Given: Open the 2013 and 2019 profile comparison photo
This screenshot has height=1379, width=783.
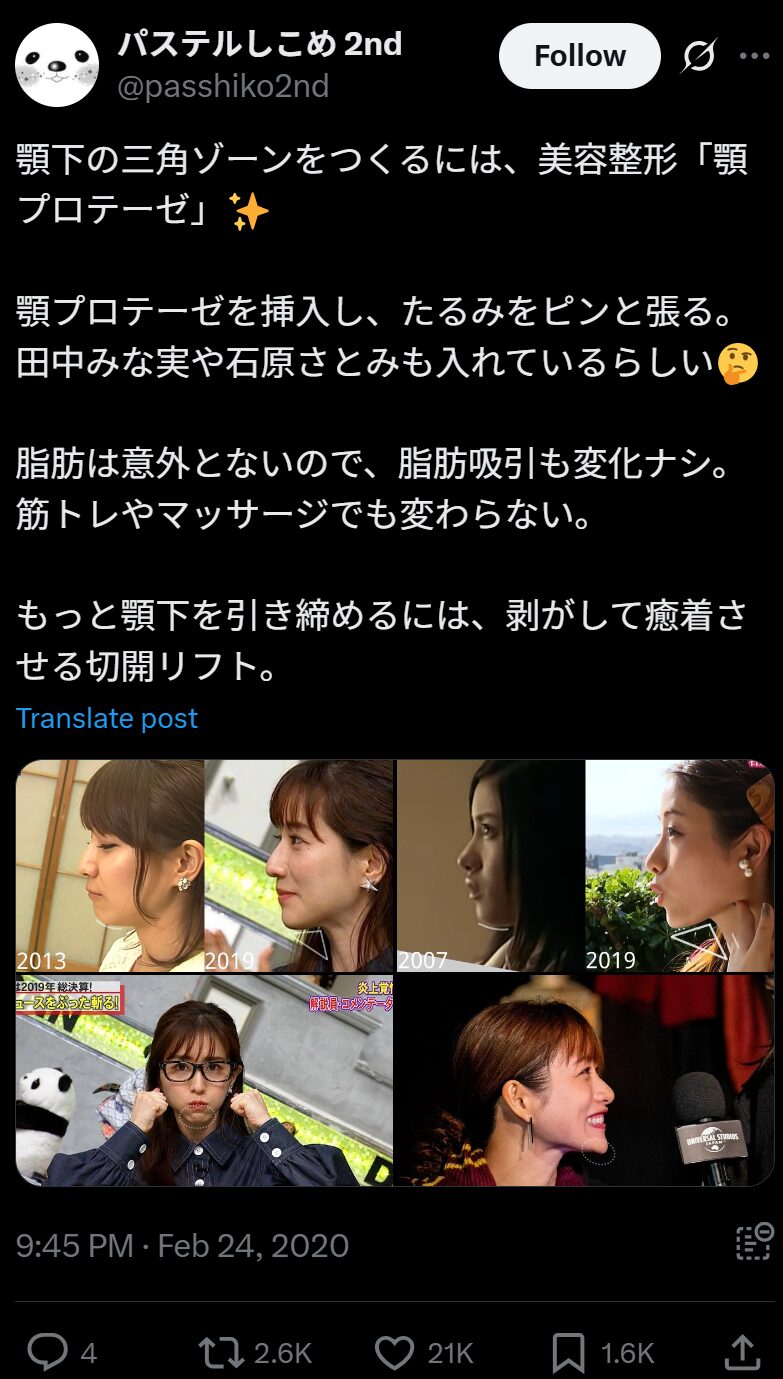Looking at the screenshot, I should pos(204,866).
